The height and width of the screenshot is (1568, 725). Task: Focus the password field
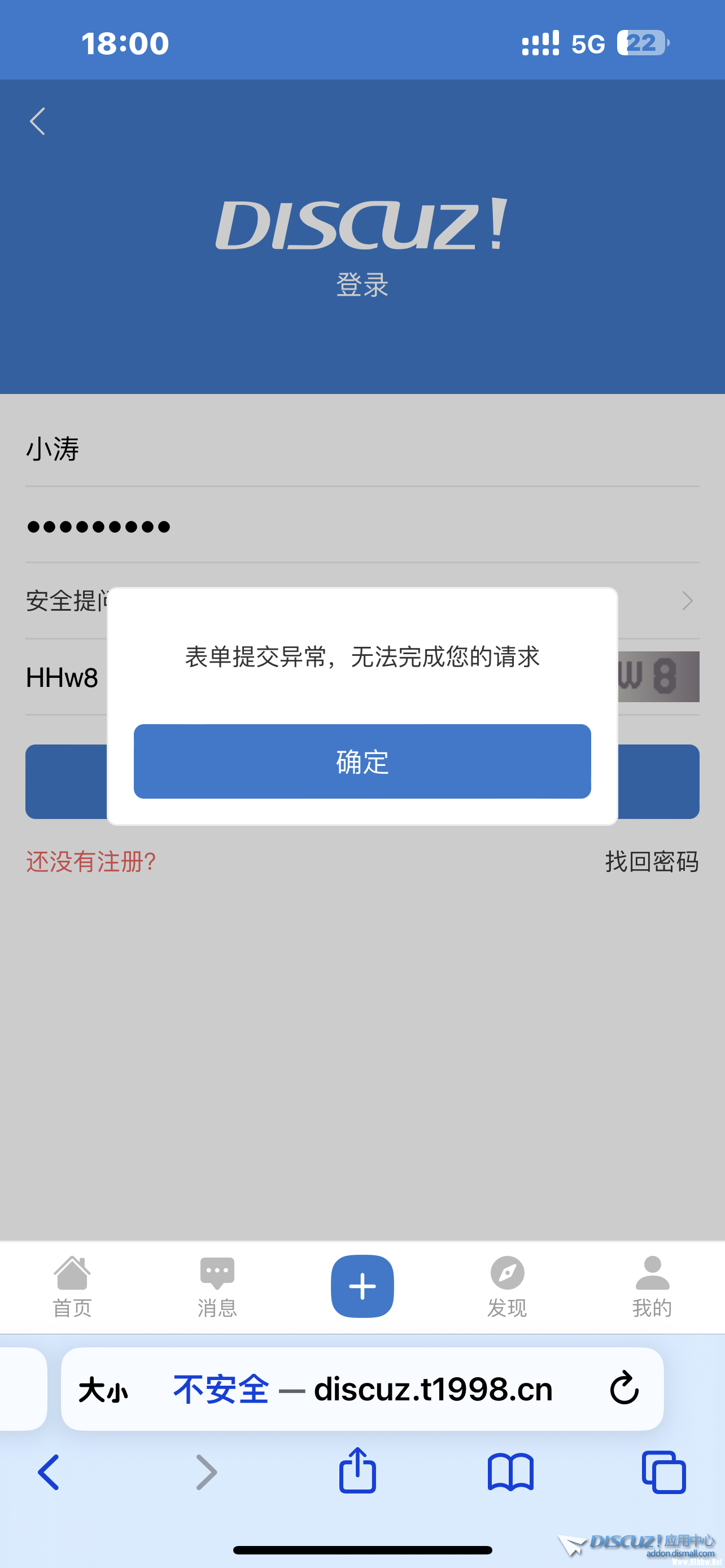click(362, 527)
